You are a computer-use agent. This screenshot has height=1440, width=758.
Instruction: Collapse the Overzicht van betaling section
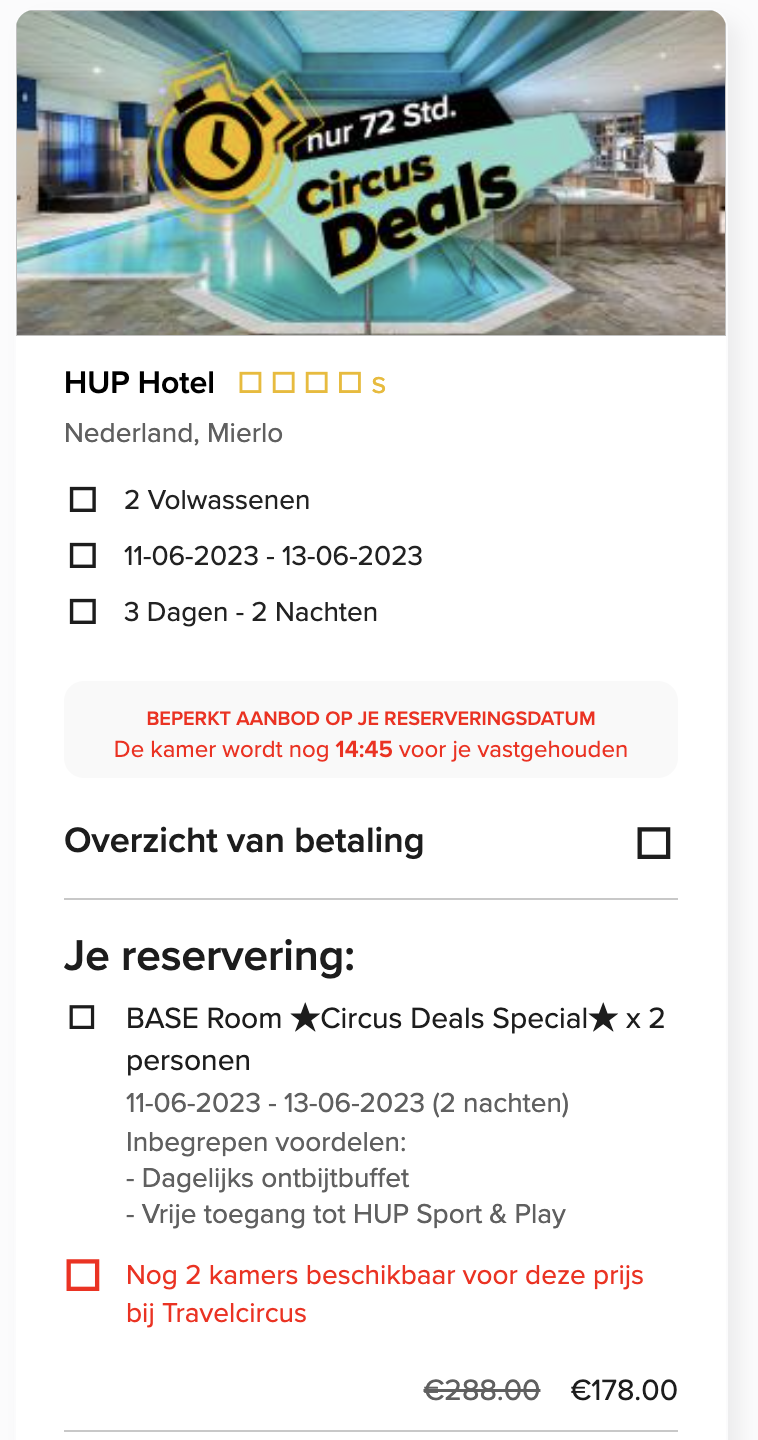pyautogui.click(x=653, y=843)
